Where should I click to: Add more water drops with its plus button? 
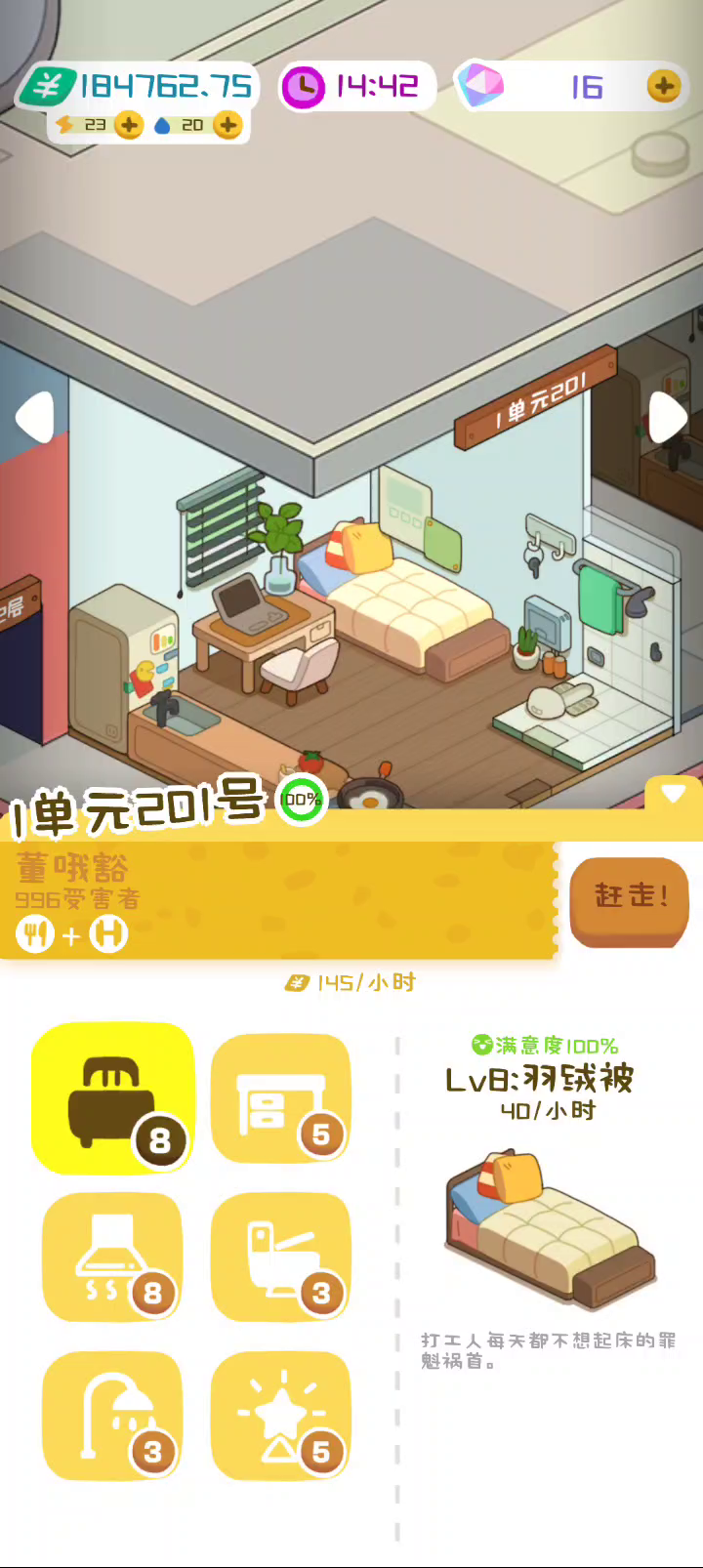(227, 125)
